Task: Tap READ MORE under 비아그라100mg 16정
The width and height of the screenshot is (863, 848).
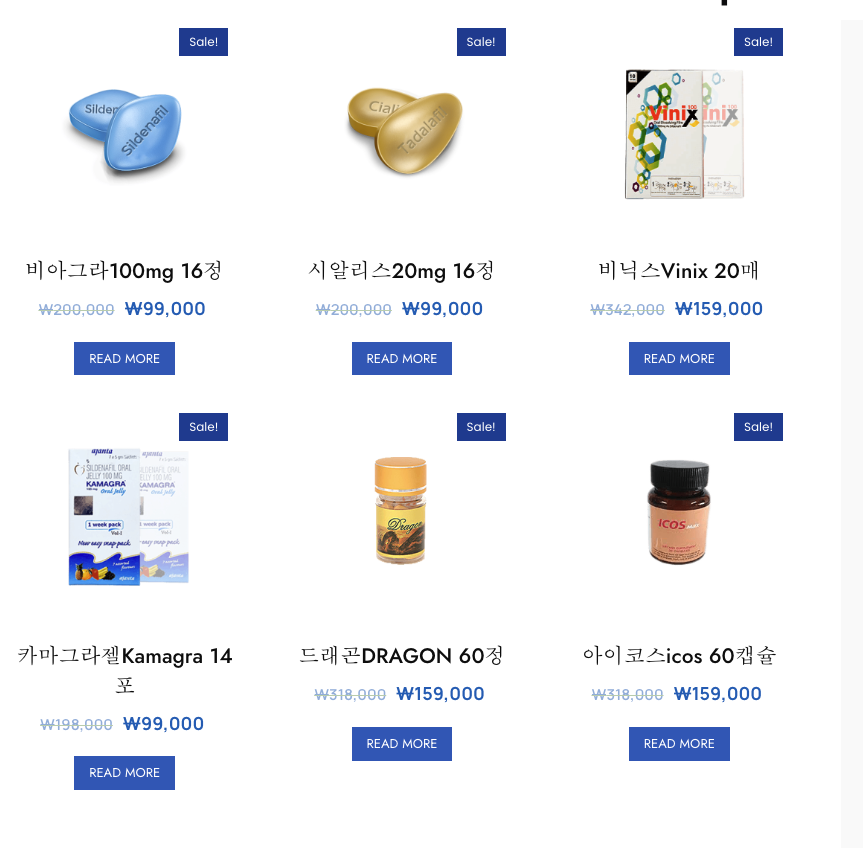Action: pyautogui.click(x=124, y=358)
